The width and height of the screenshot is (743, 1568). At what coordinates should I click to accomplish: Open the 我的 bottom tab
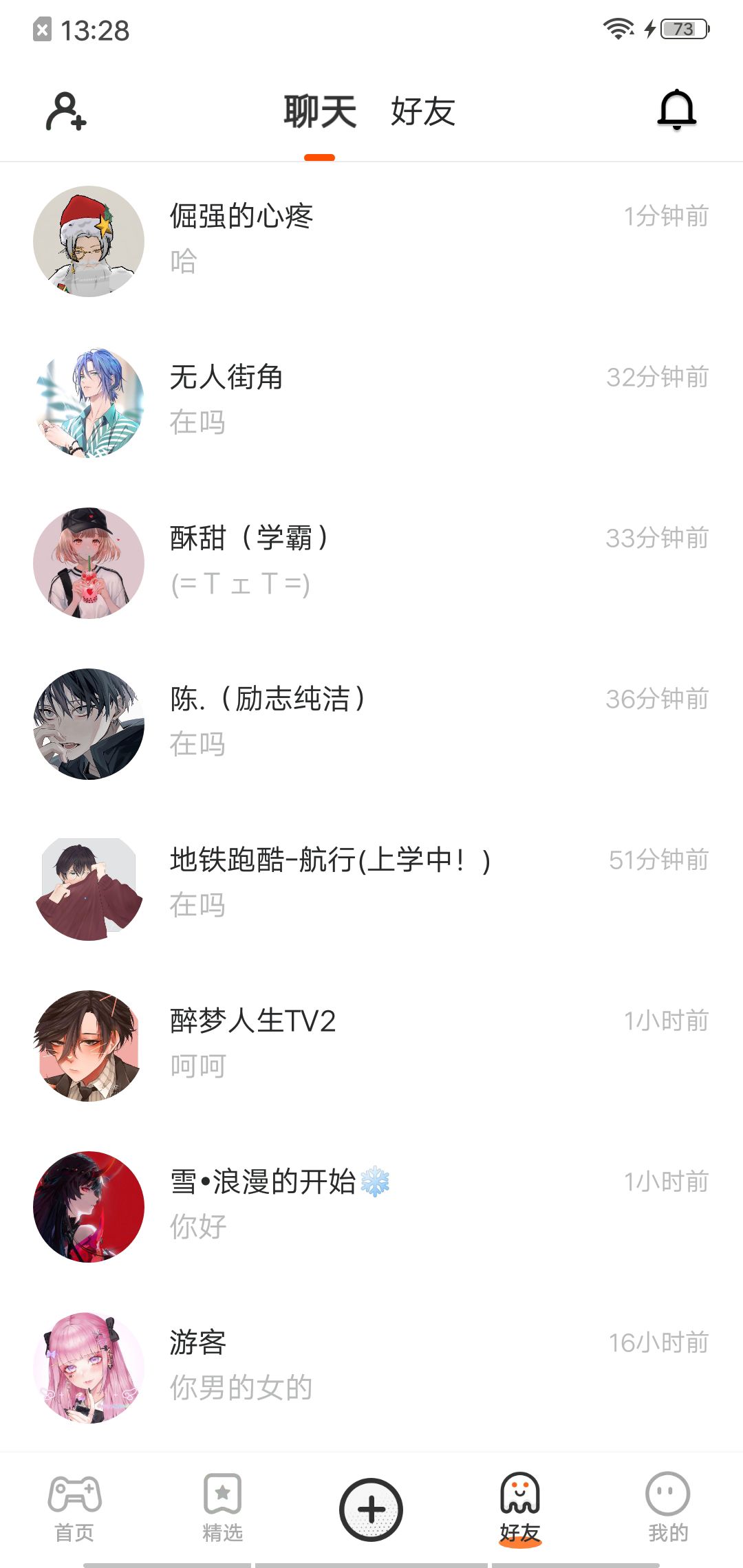click(x=668, y=1509)
